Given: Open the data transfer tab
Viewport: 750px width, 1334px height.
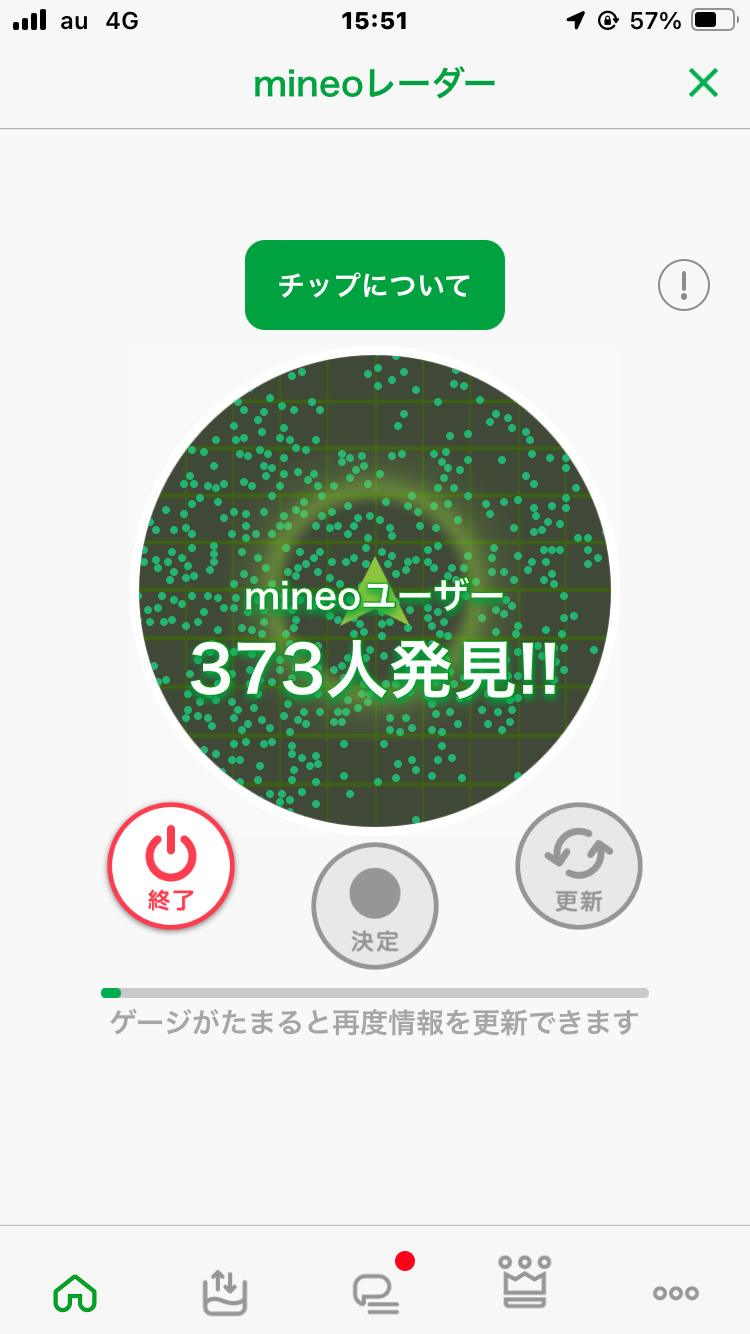Looking at the screenshot, I should click(x=224, y=1292).
